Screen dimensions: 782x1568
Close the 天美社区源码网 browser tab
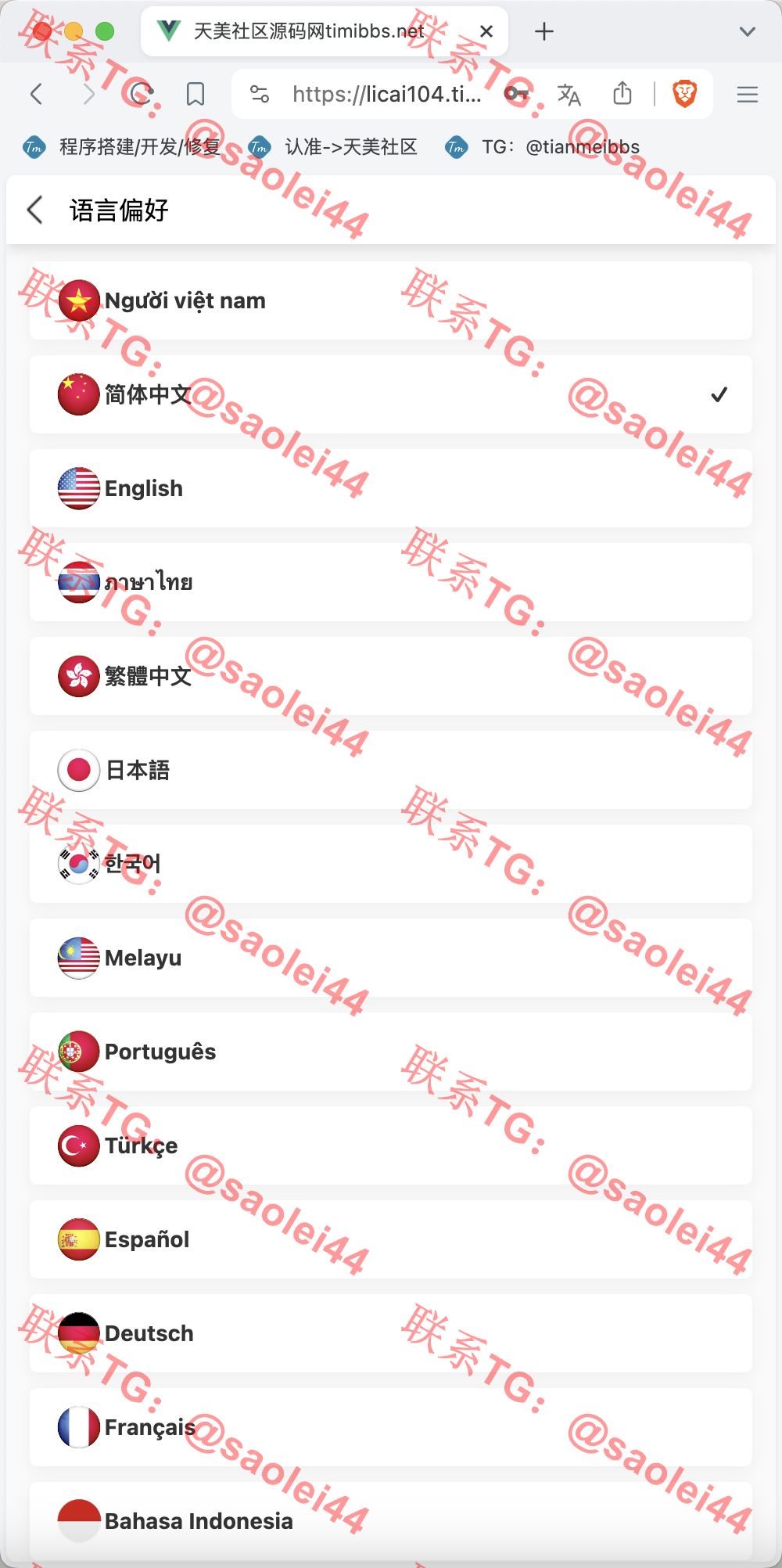(486, 31)
